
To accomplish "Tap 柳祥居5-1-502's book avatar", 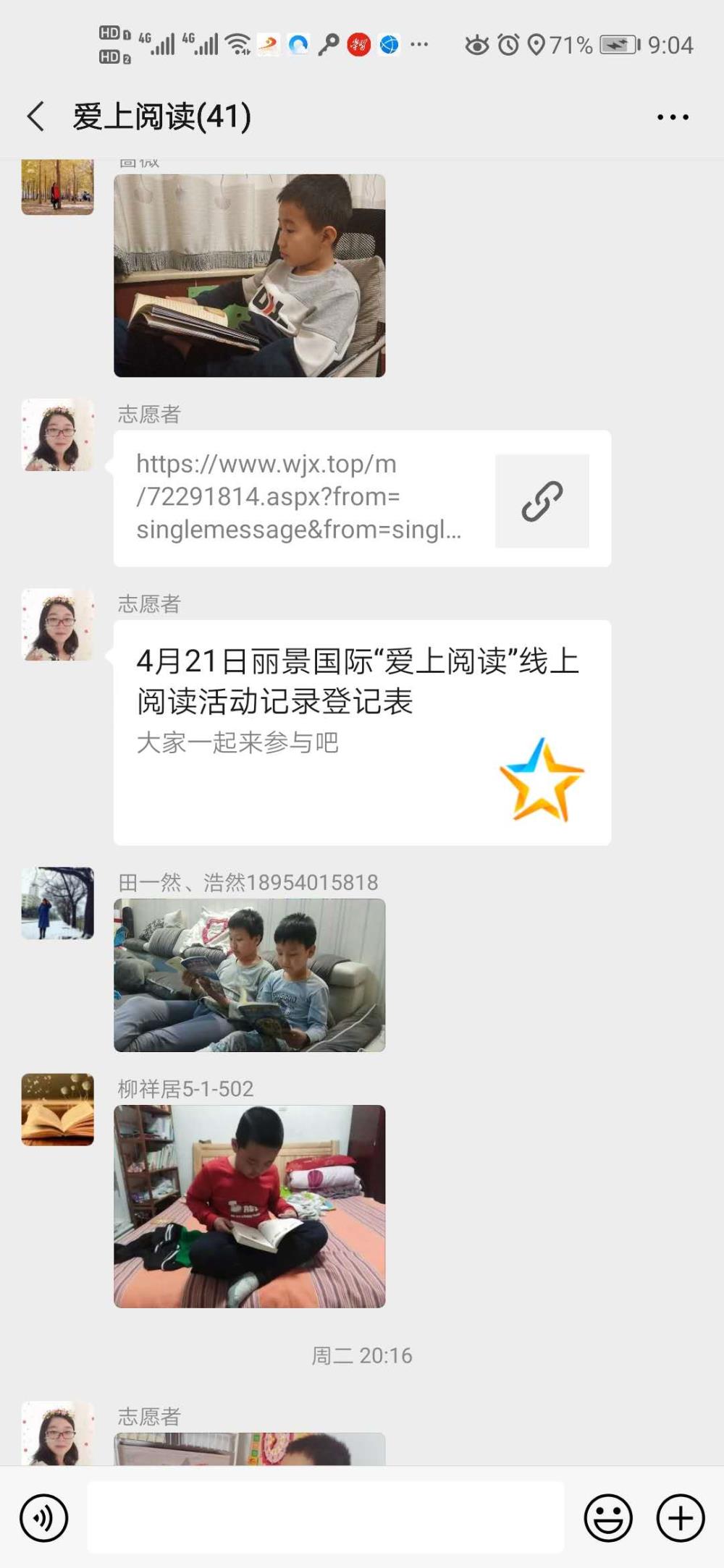I will click(58, 1109).
